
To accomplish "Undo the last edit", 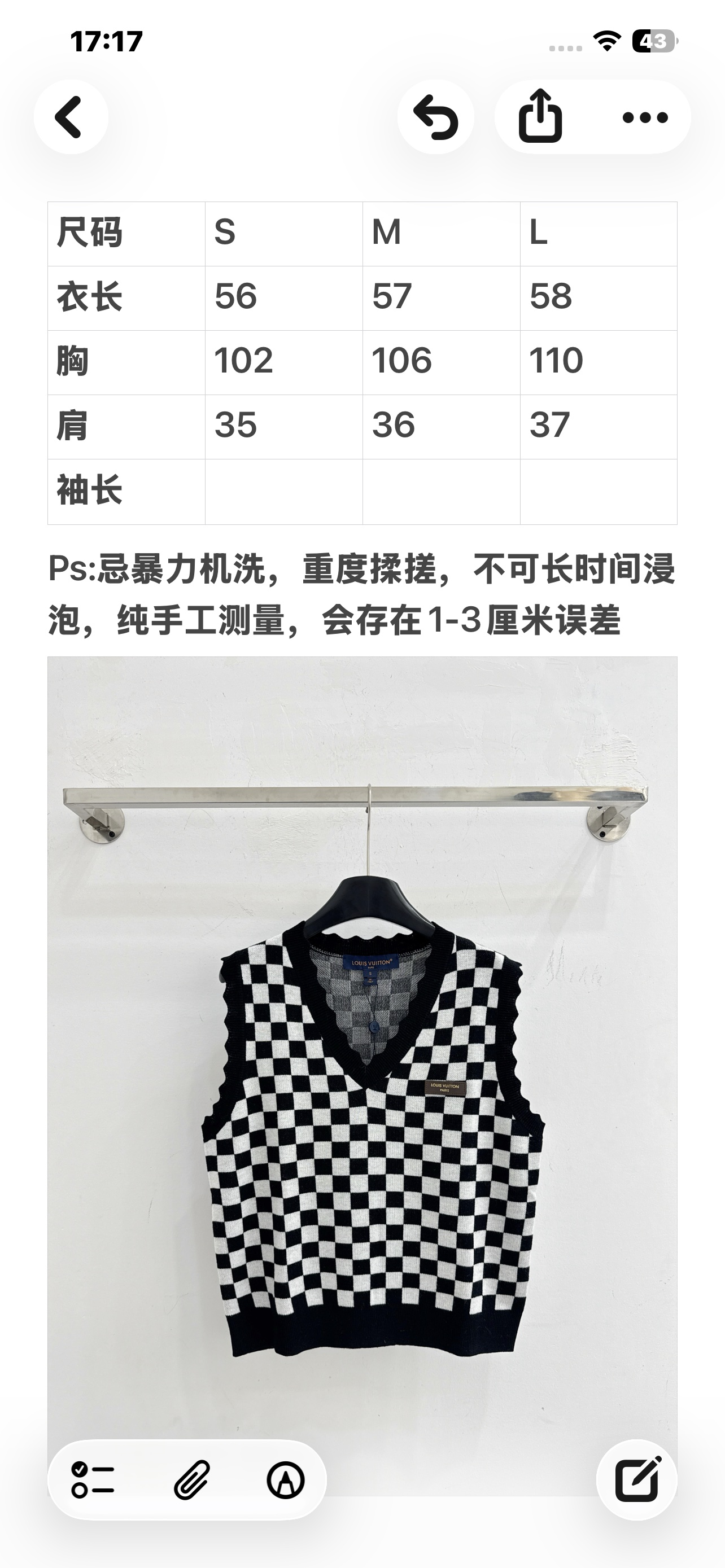I will click(435, 117).
